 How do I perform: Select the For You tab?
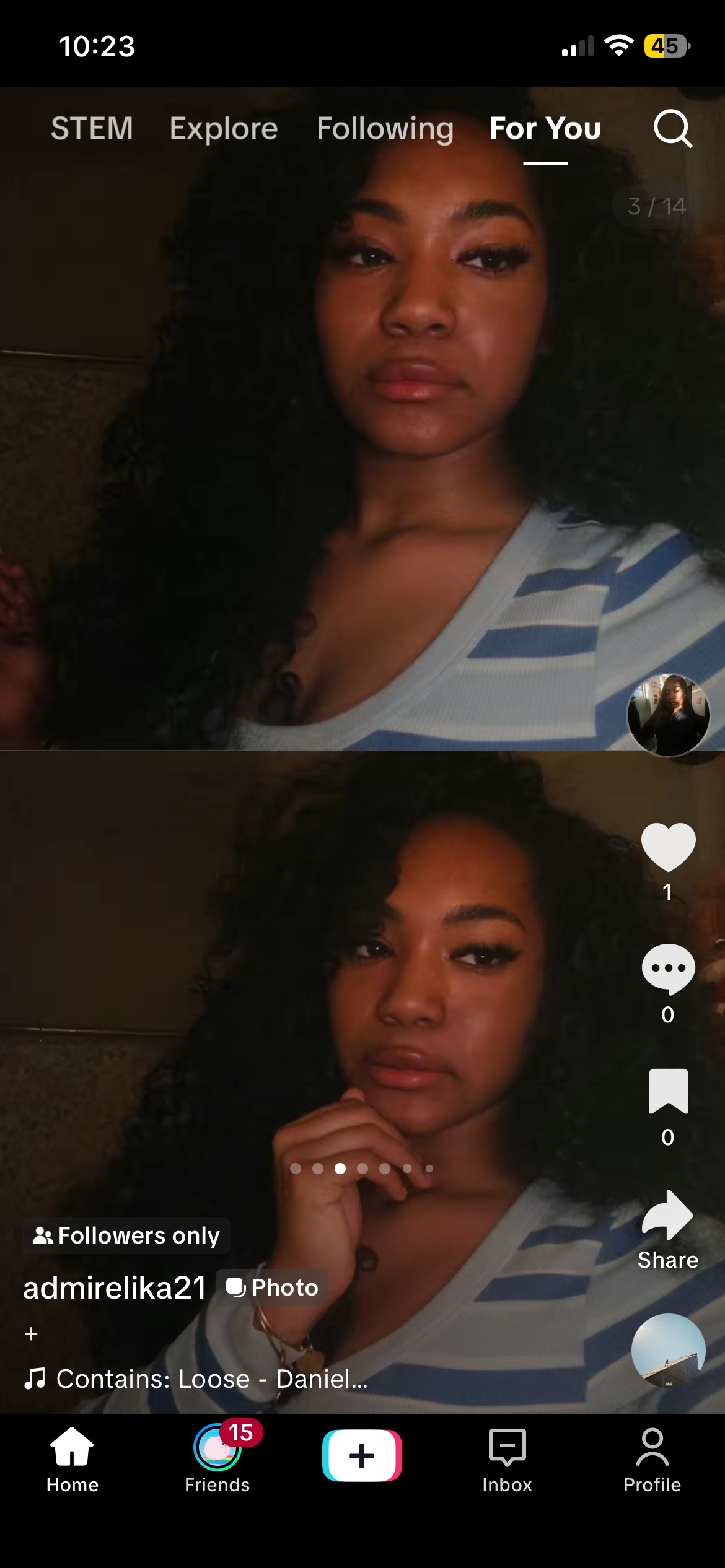545,128
